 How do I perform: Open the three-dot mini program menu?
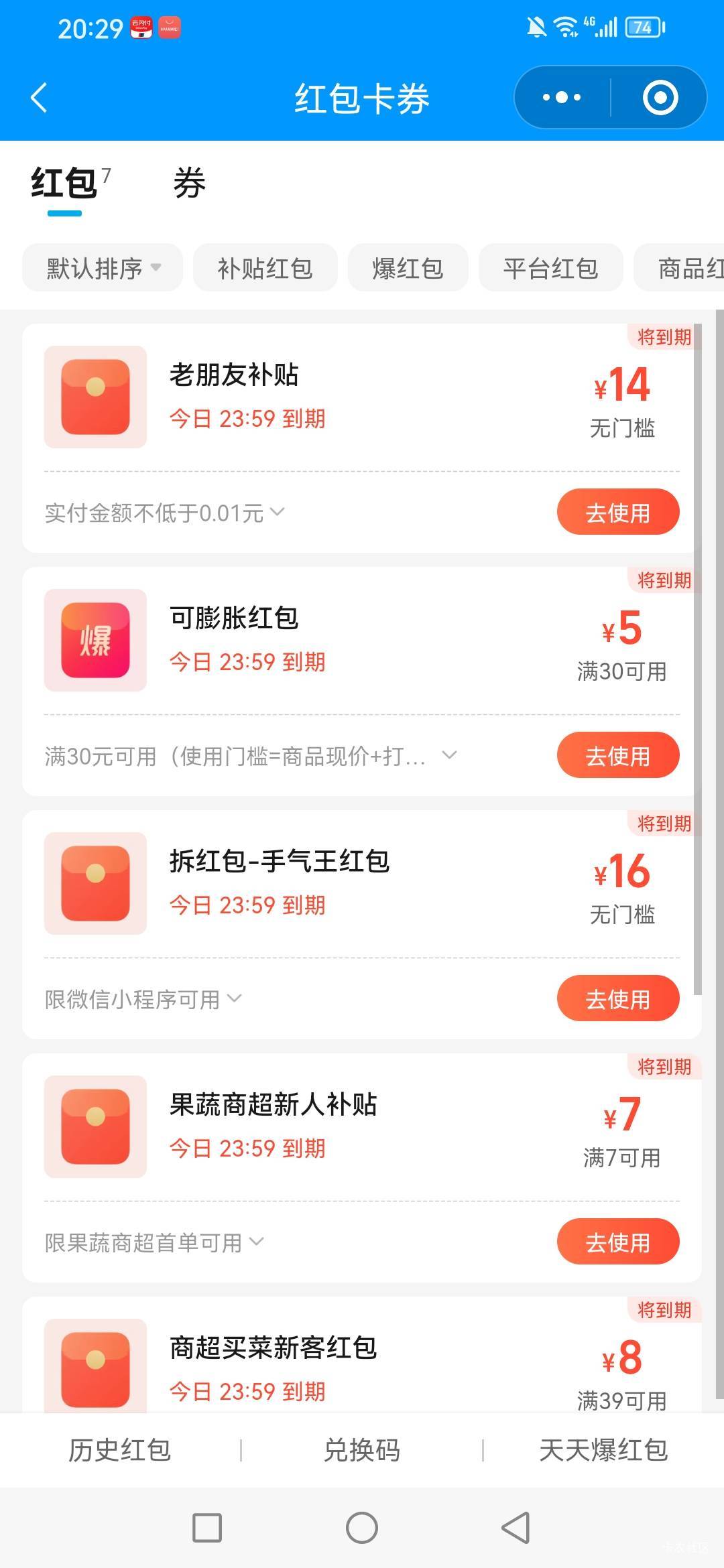point(562,98)
